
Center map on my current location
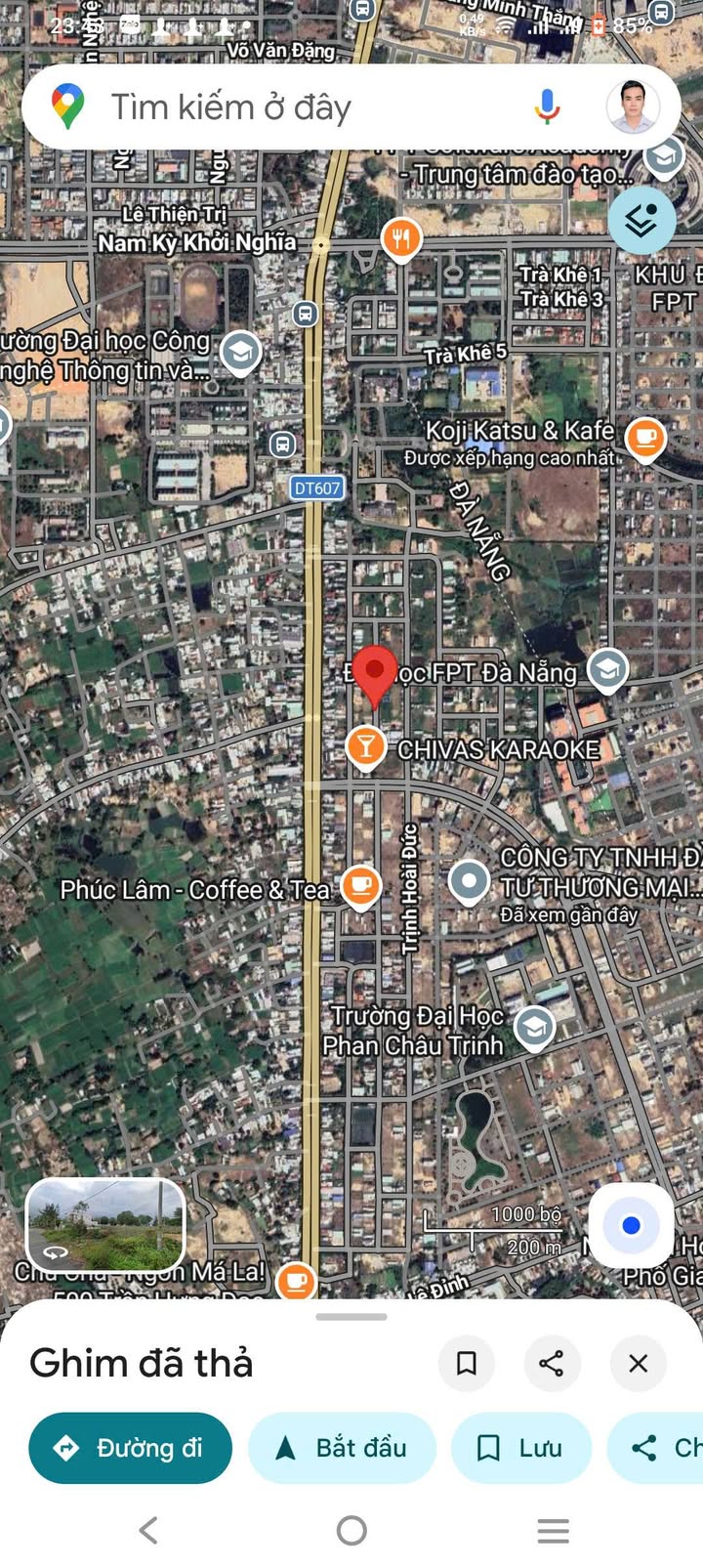pyautogui.click(x=631, y=1225)
